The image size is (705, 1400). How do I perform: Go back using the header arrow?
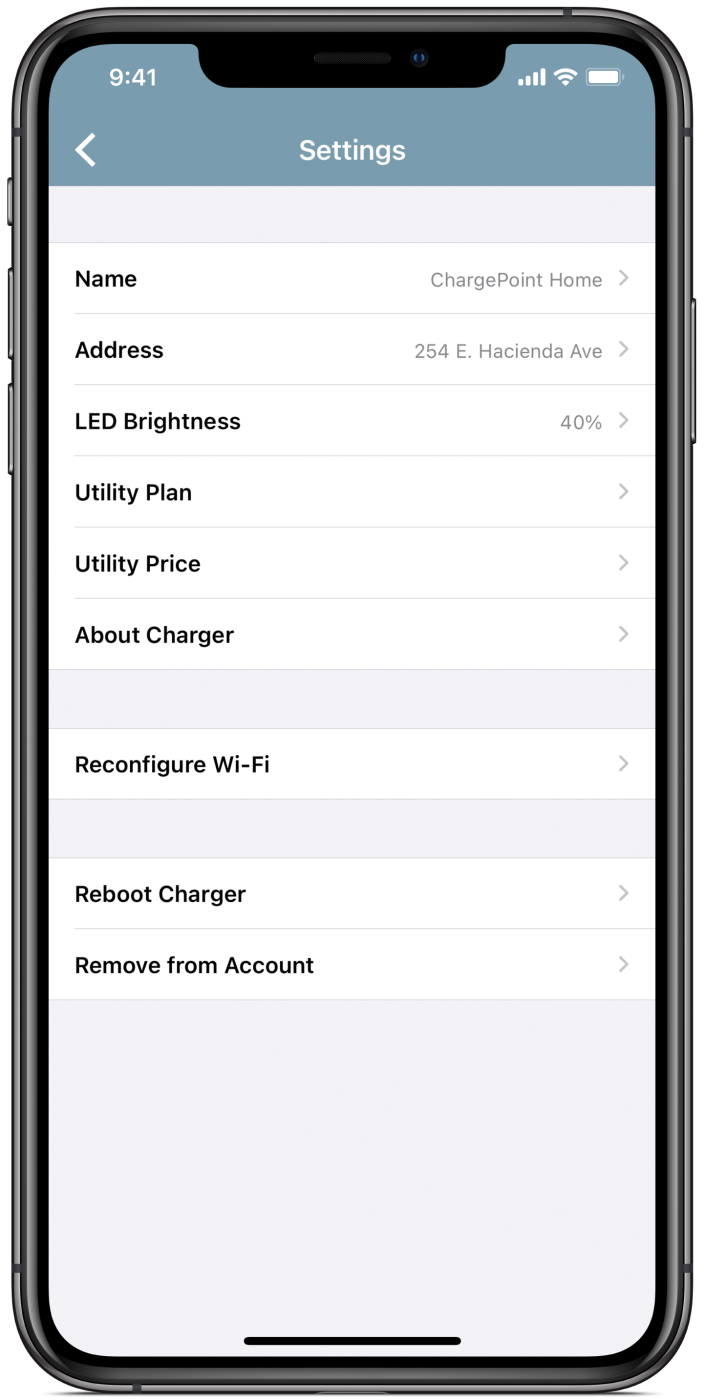86,150
